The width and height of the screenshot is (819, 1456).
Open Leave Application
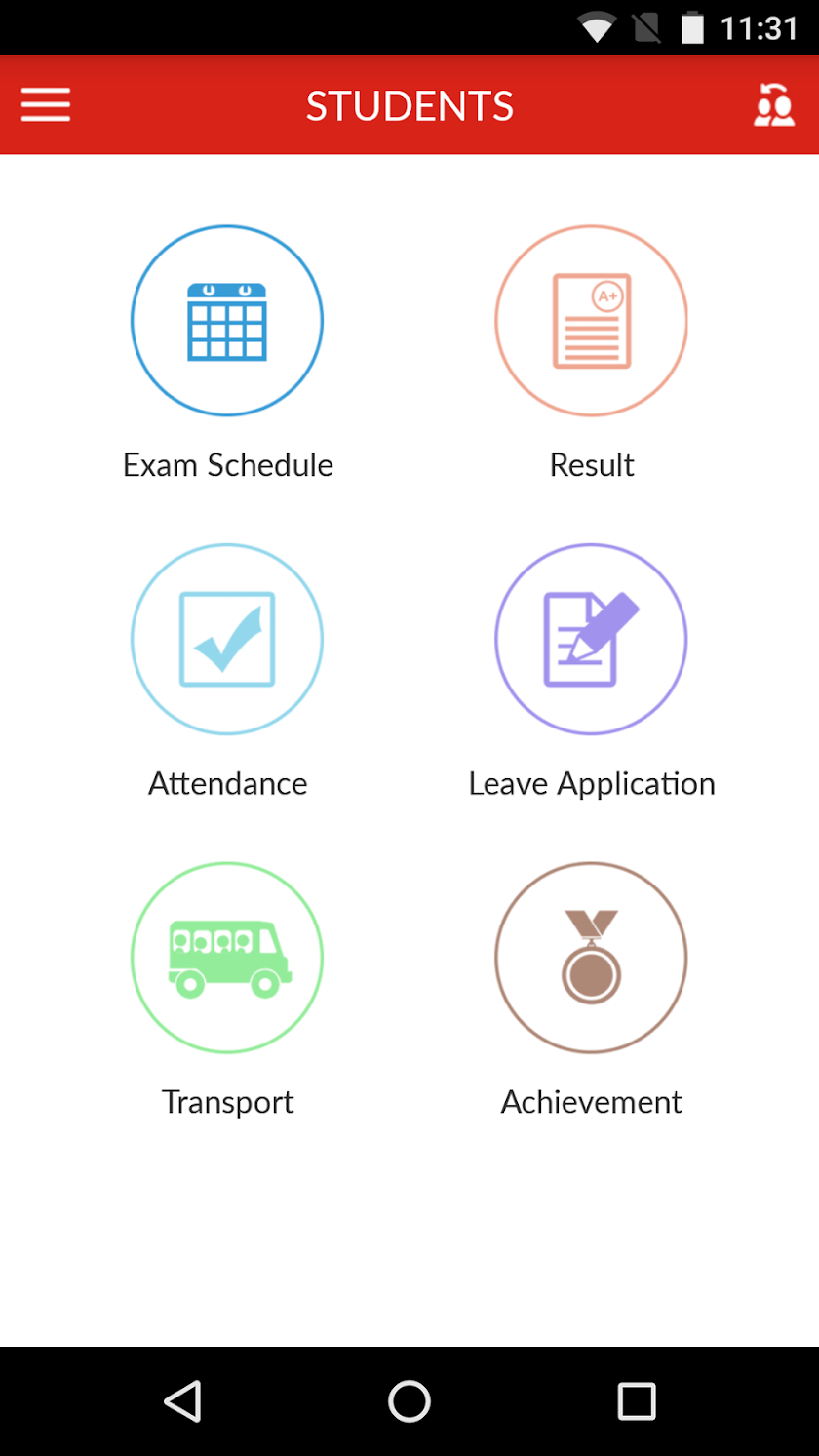(591, 639)
